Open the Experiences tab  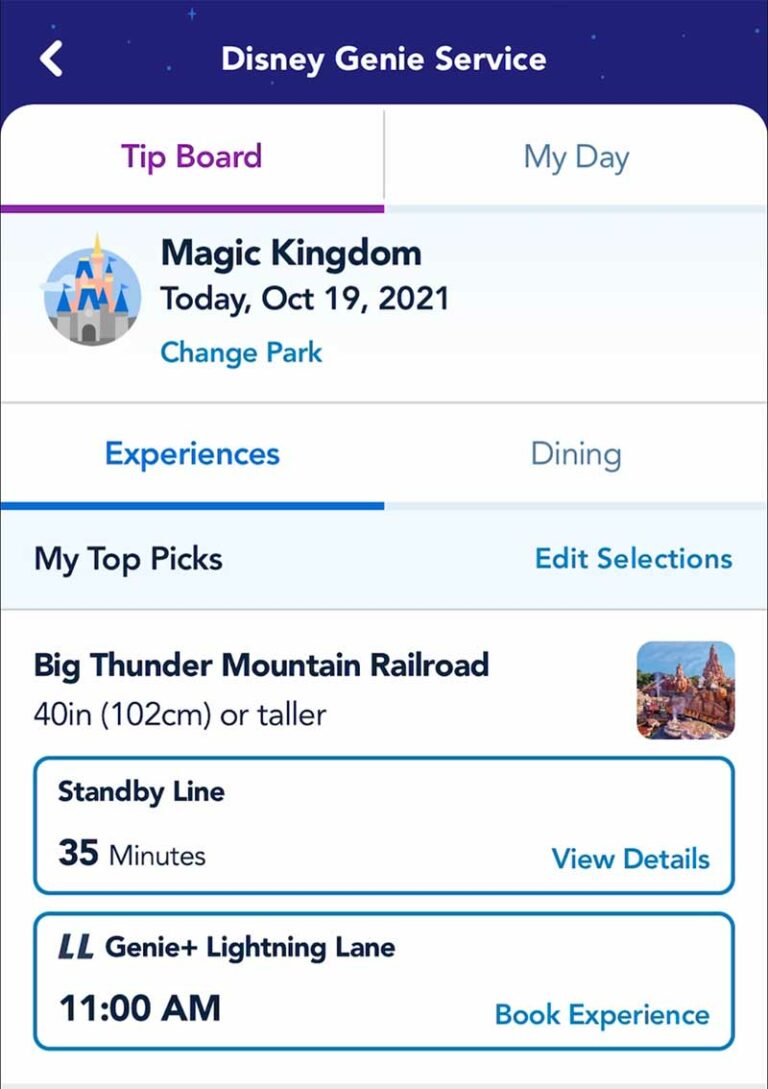tap(190, 453)
